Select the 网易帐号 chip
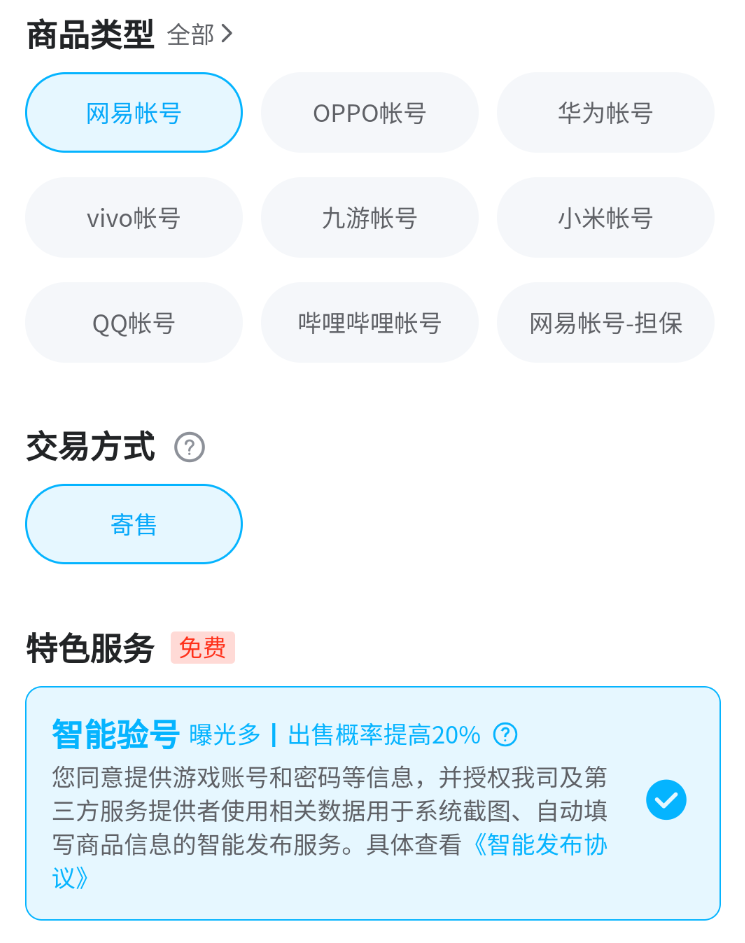745x943 pixels. click(134, 113)
